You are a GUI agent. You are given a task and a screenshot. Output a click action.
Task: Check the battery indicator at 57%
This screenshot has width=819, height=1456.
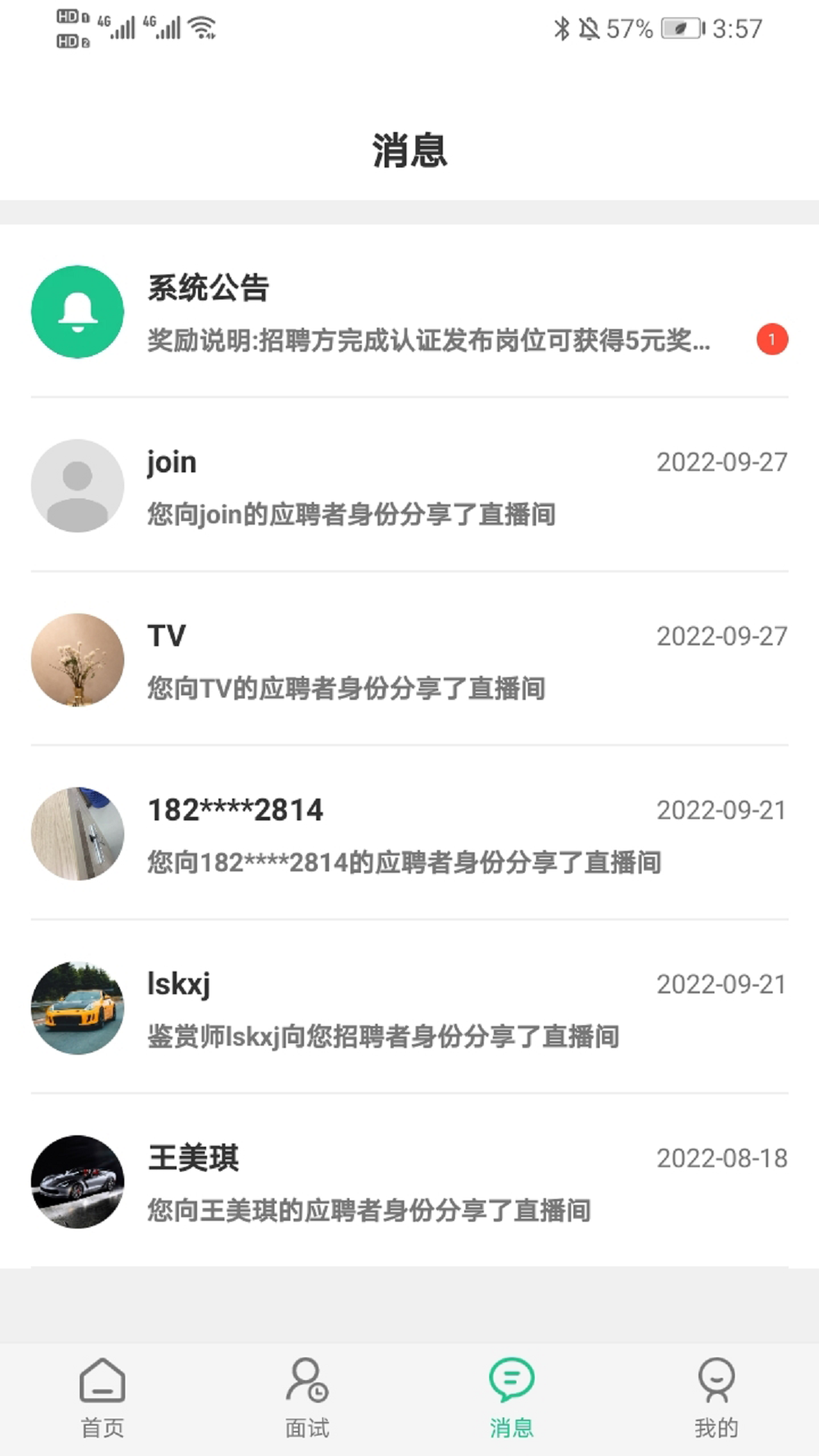click(674, 29)
